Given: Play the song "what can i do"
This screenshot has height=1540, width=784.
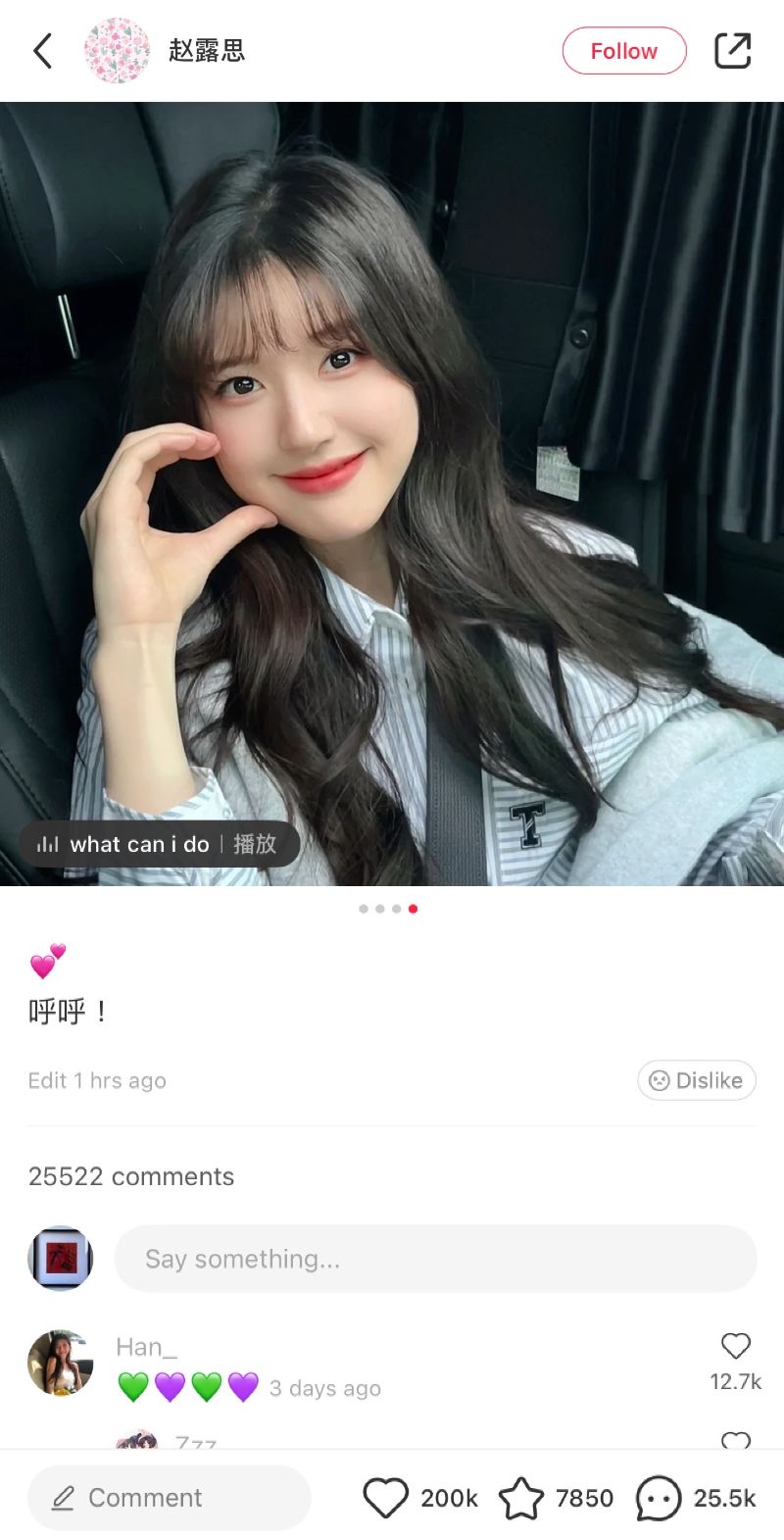Looking at the screenshot, I should point(159,844).
